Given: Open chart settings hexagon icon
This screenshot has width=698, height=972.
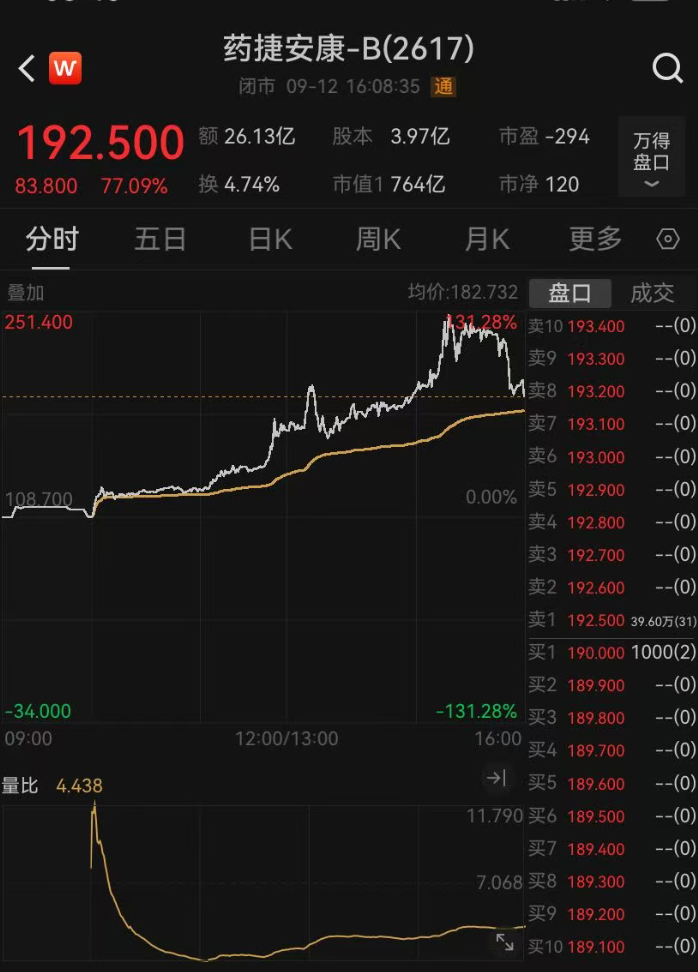Looking at the screenshot, I should coord(667,240).
